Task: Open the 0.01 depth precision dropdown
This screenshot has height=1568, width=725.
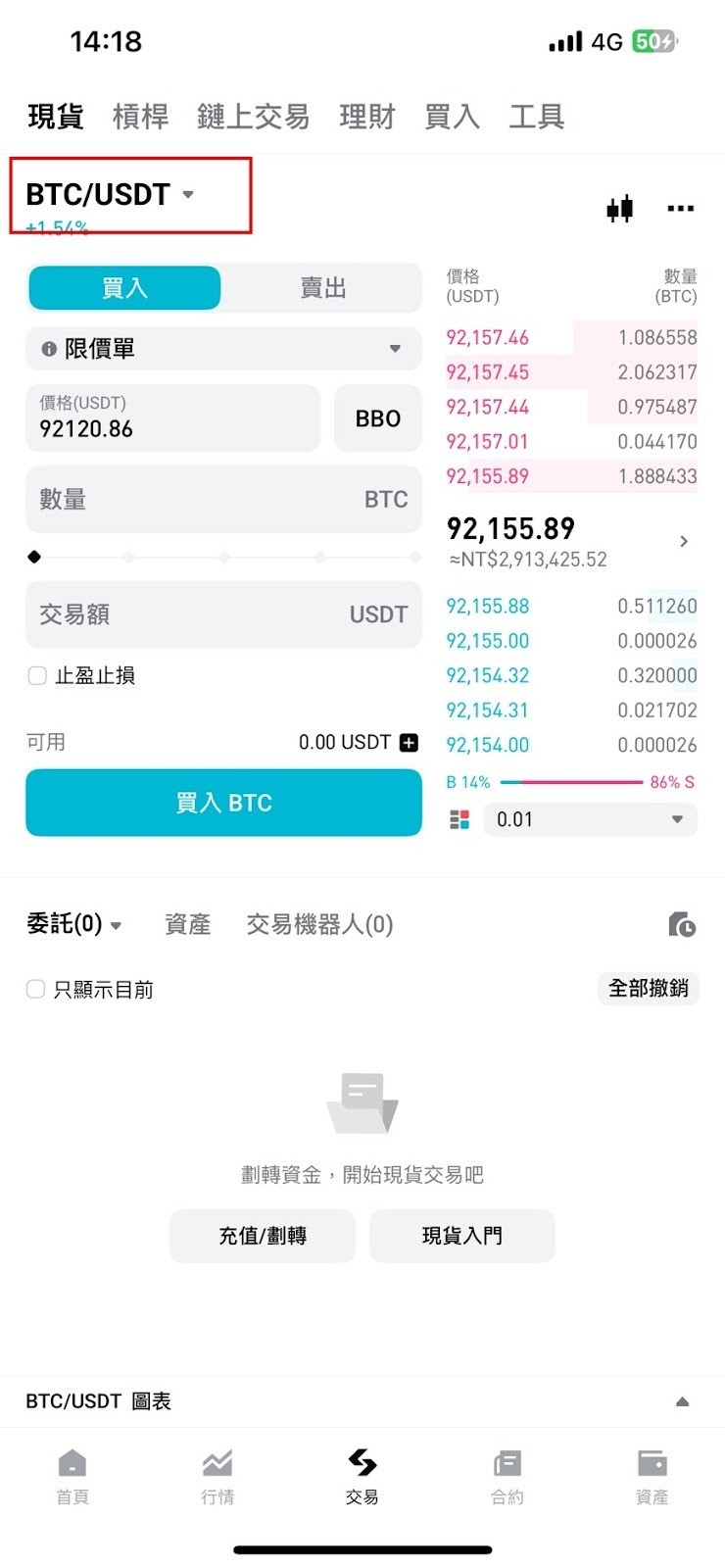Action: pyautogui.click(x=589, y=819)
